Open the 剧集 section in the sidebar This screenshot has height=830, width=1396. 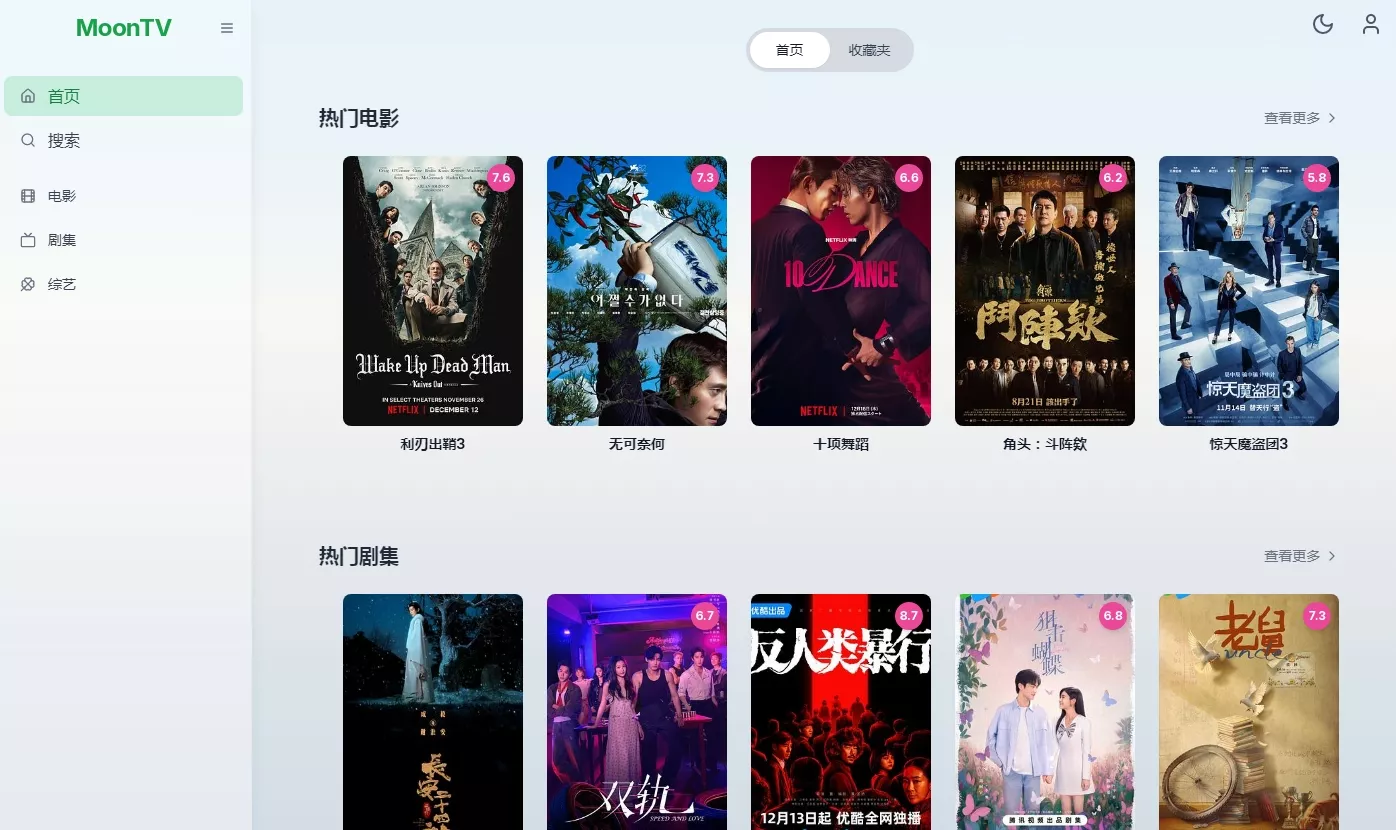point(62,240)
